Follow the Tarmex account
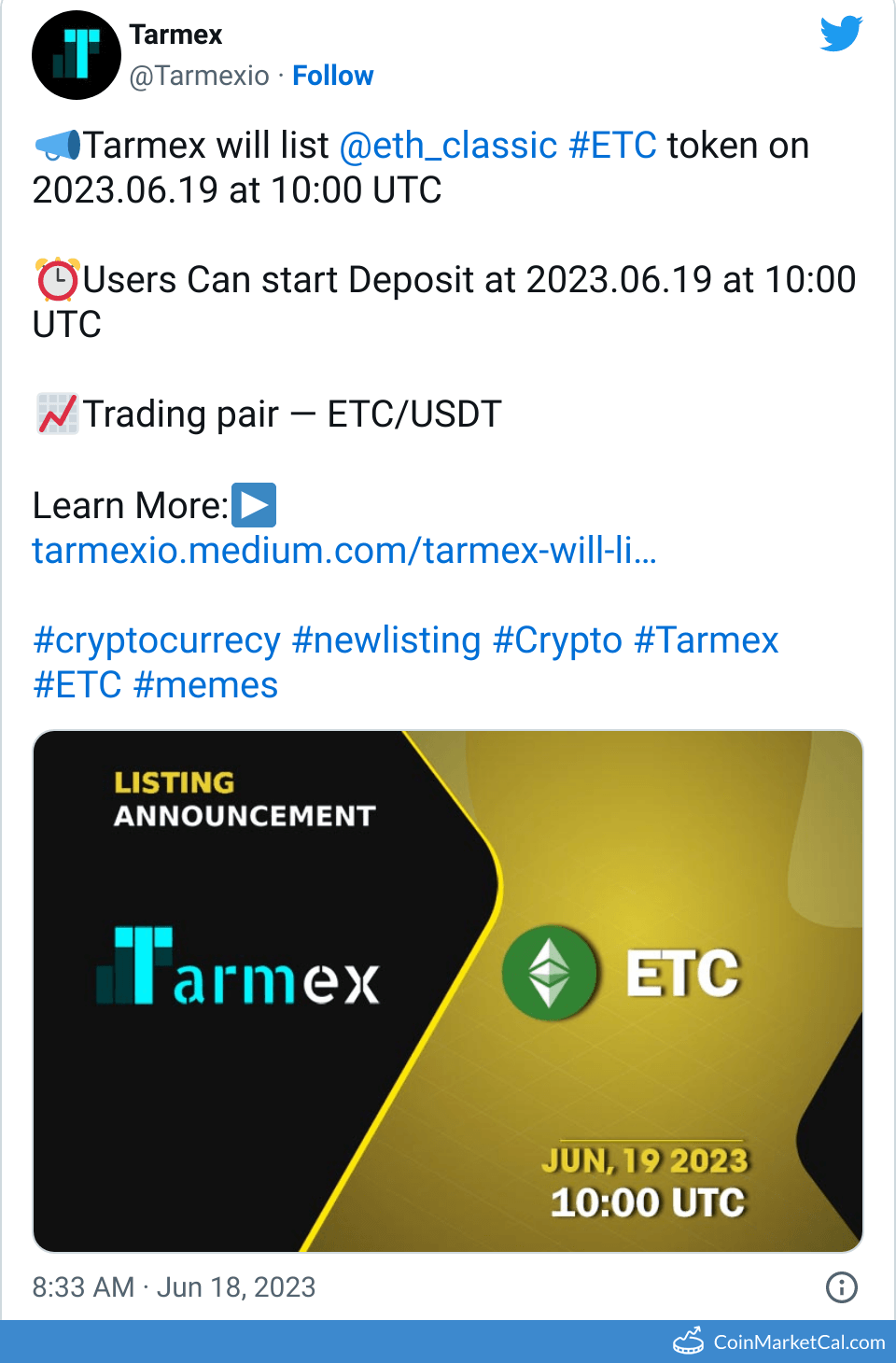Image resolution: width=896 pixels, height=1363 pixels. [x=332, y=76]
